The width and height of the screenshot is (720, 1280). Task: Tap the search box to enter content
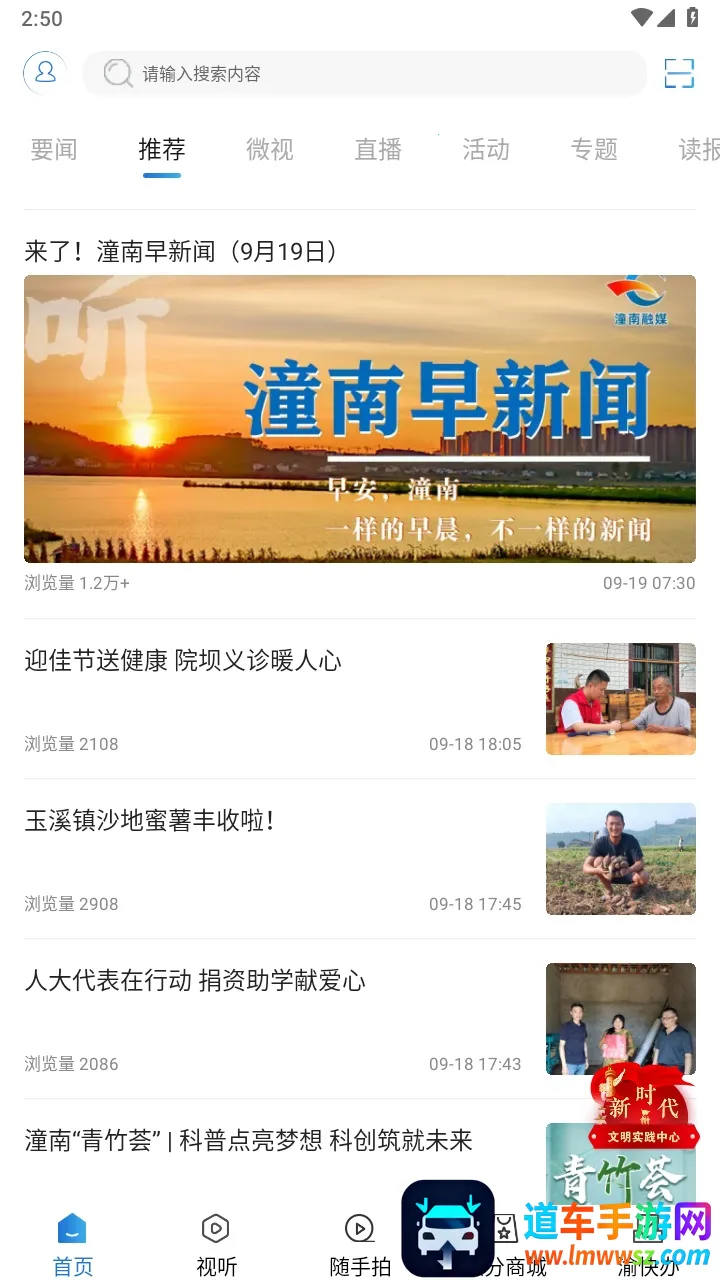(365, 74)
